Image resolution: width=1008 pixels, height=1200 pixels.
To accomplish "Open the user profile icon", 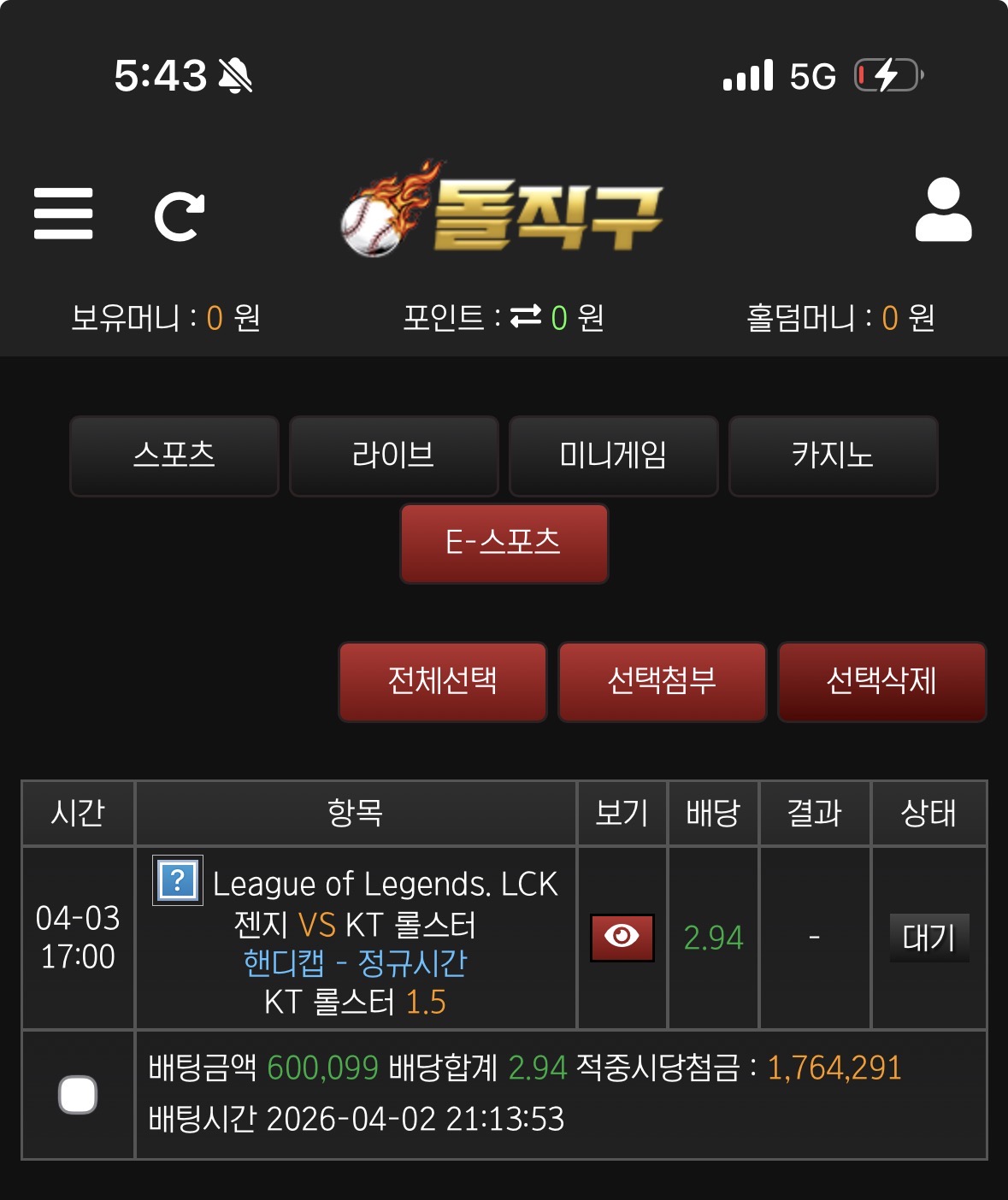I will (943, 210).
